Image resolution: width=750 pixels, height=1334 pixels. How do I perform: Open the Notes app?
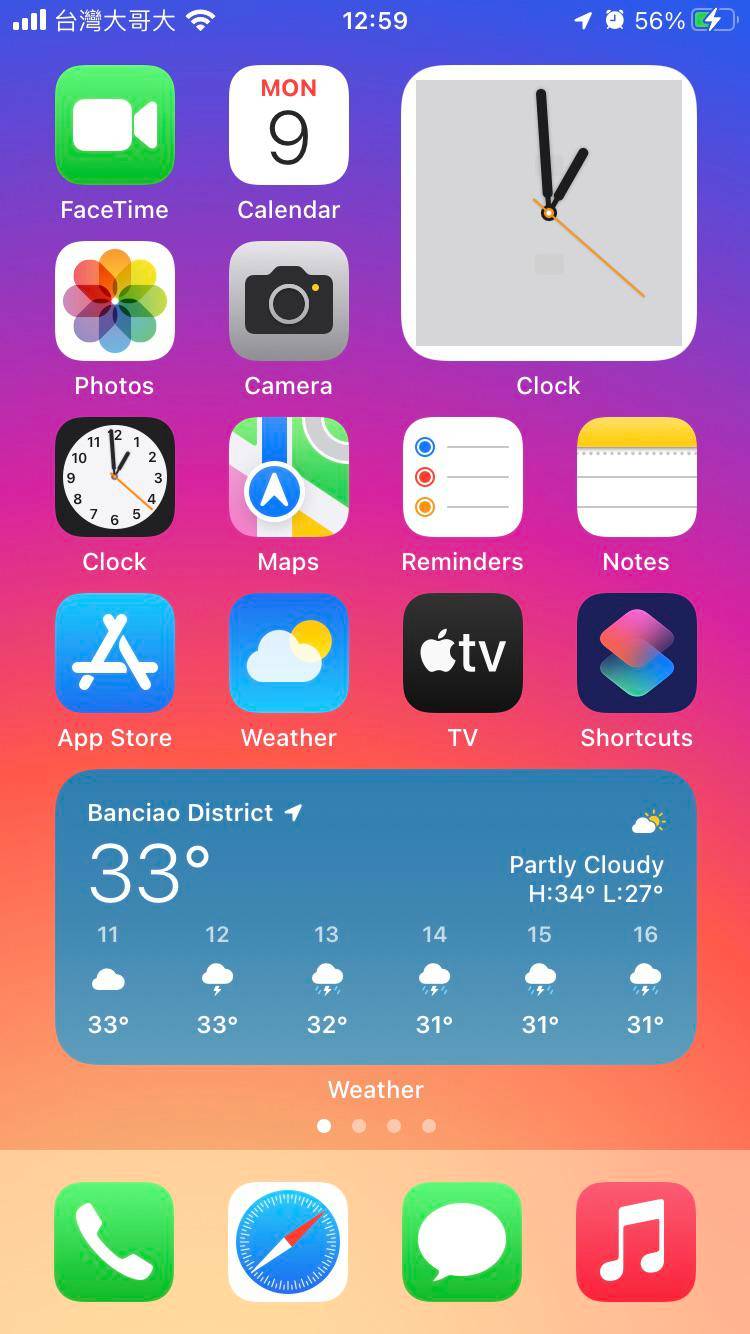[636, 476]
